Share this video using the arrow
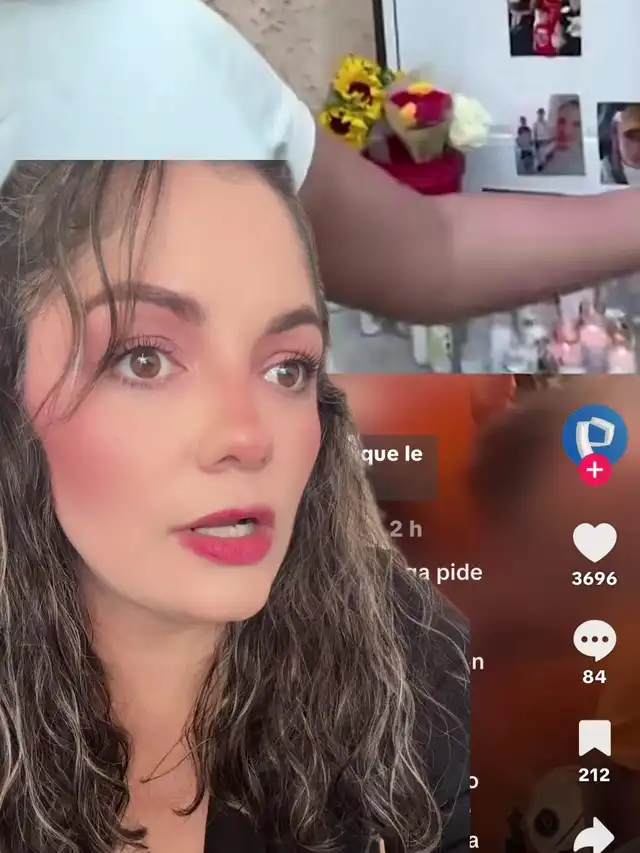Viewport: 640px width, 853px height. pos(594,835)
